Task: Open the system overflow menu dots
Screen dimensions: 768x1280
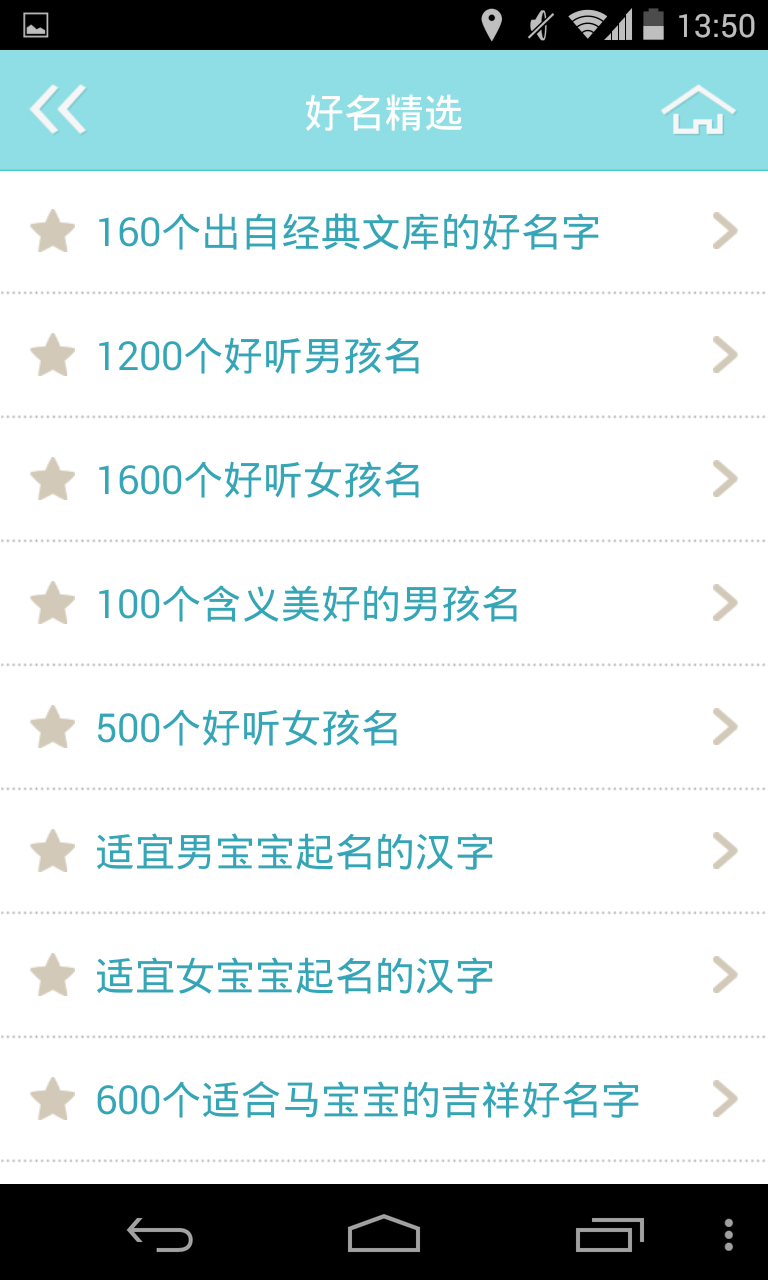Action: (x=728, y=1234)
